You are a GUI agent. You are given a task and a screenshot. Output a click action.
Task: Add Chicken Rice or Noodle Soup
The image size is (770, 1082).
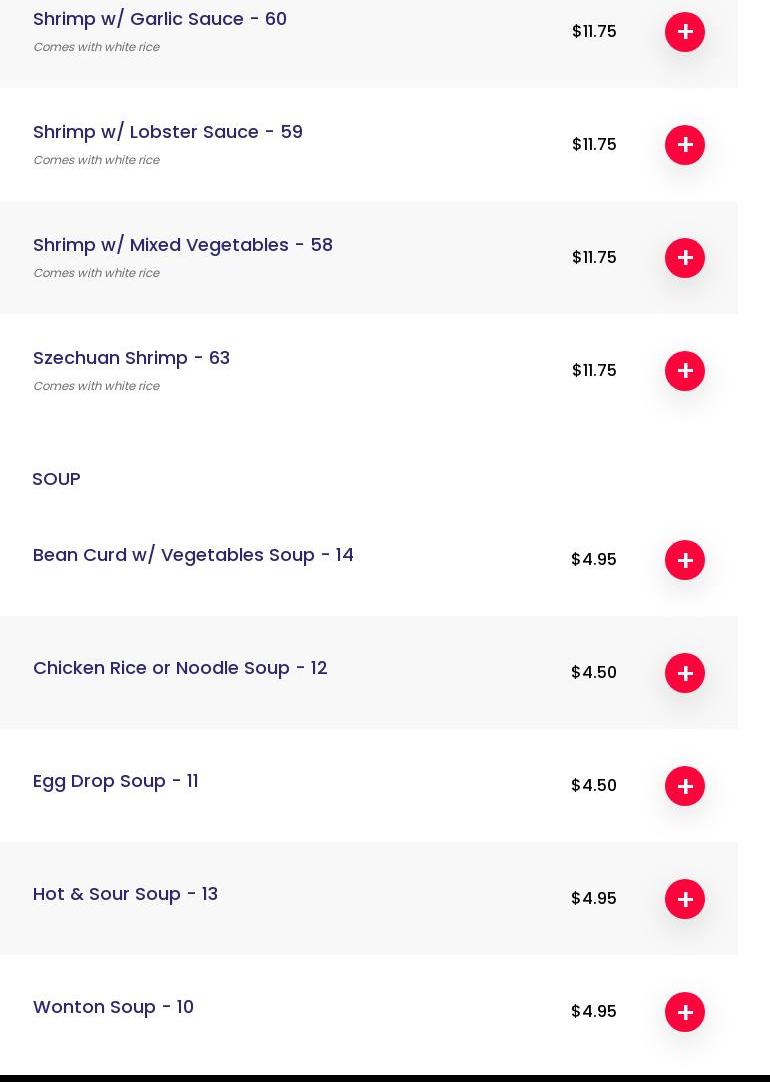pyautogui.click(x=685, y=673)
